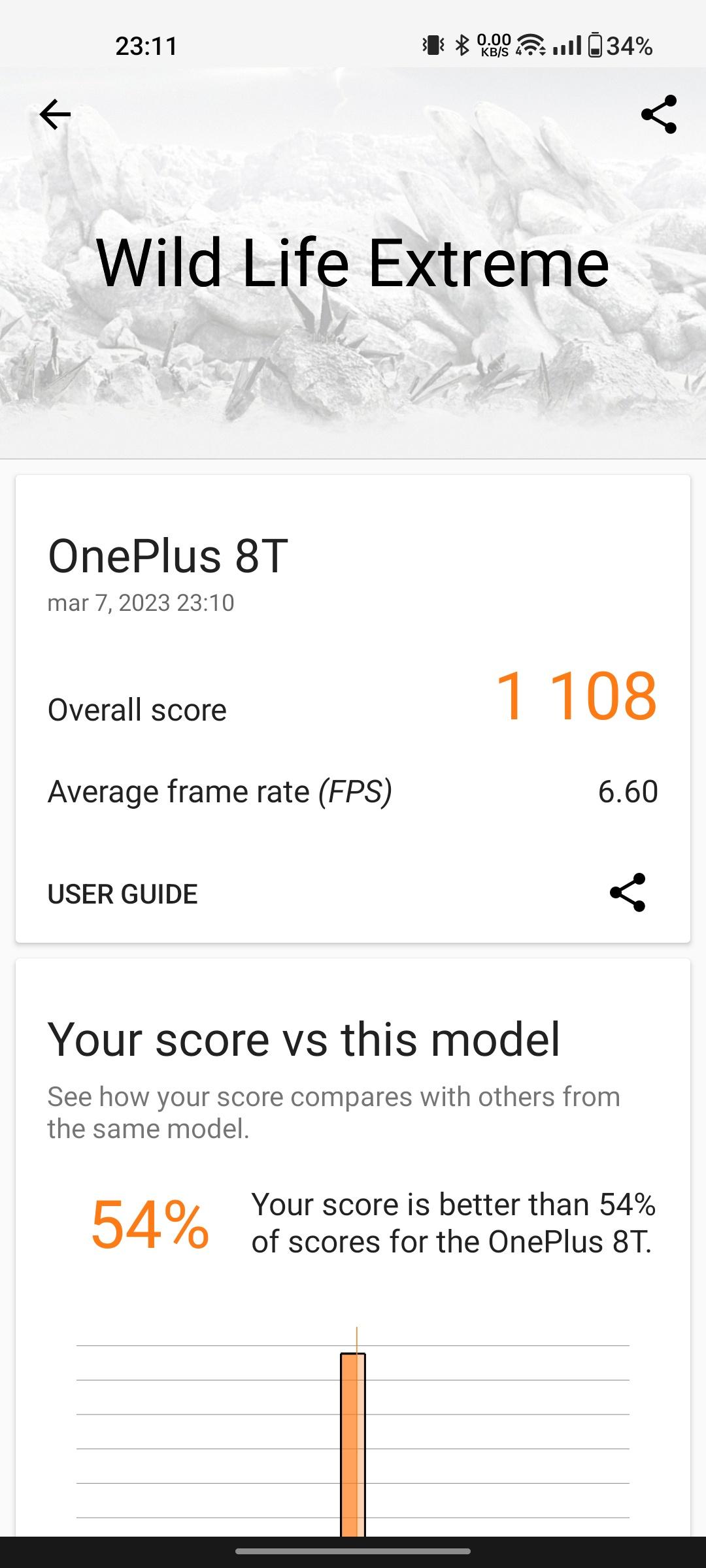Image resolution: width=706 pixels, height=1568 pixels.
Task: Go back using the top-left arrow
Action: click(x=55, y=115)
